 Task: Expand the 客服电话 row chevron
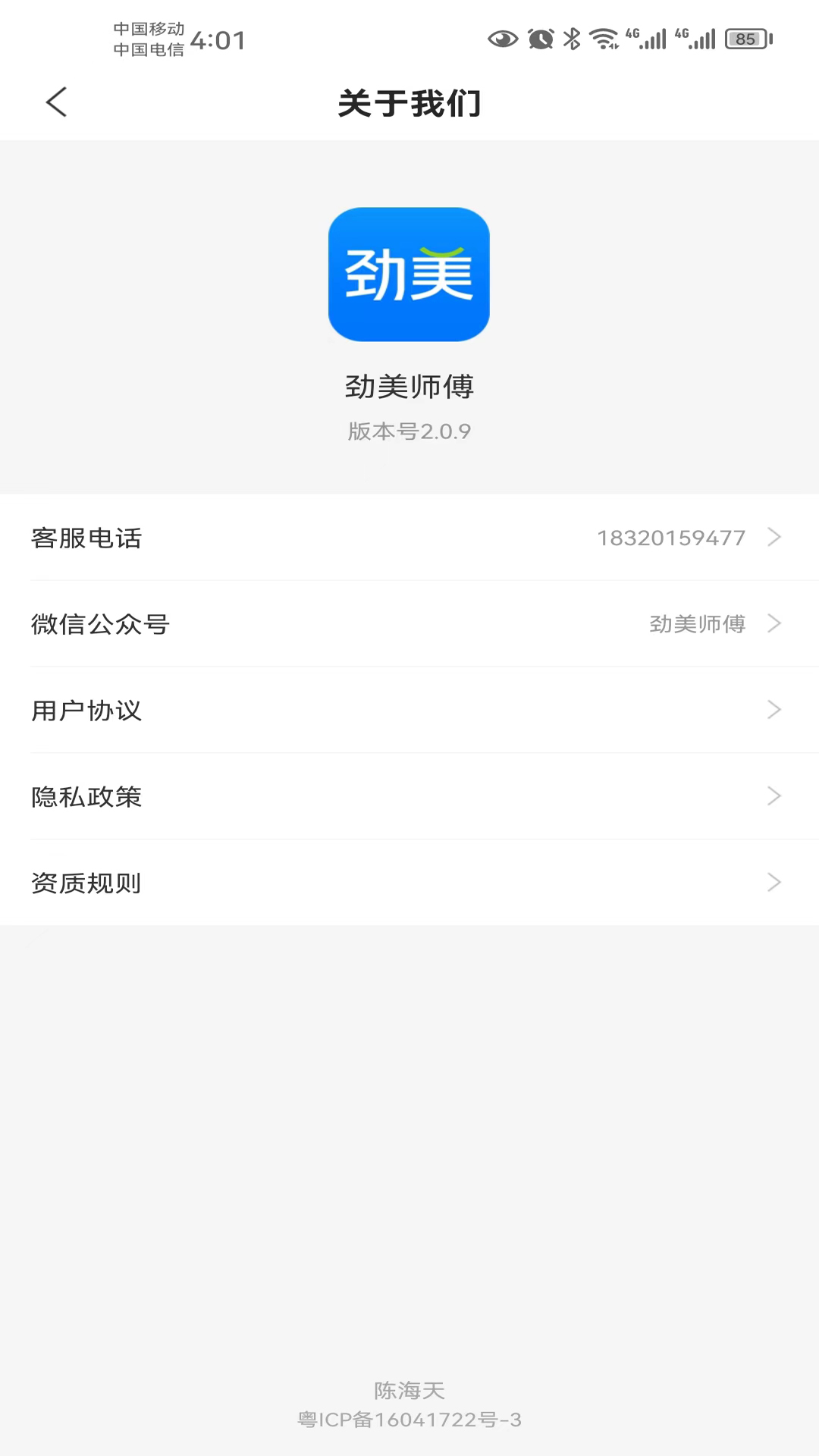(x=774, y=538)
